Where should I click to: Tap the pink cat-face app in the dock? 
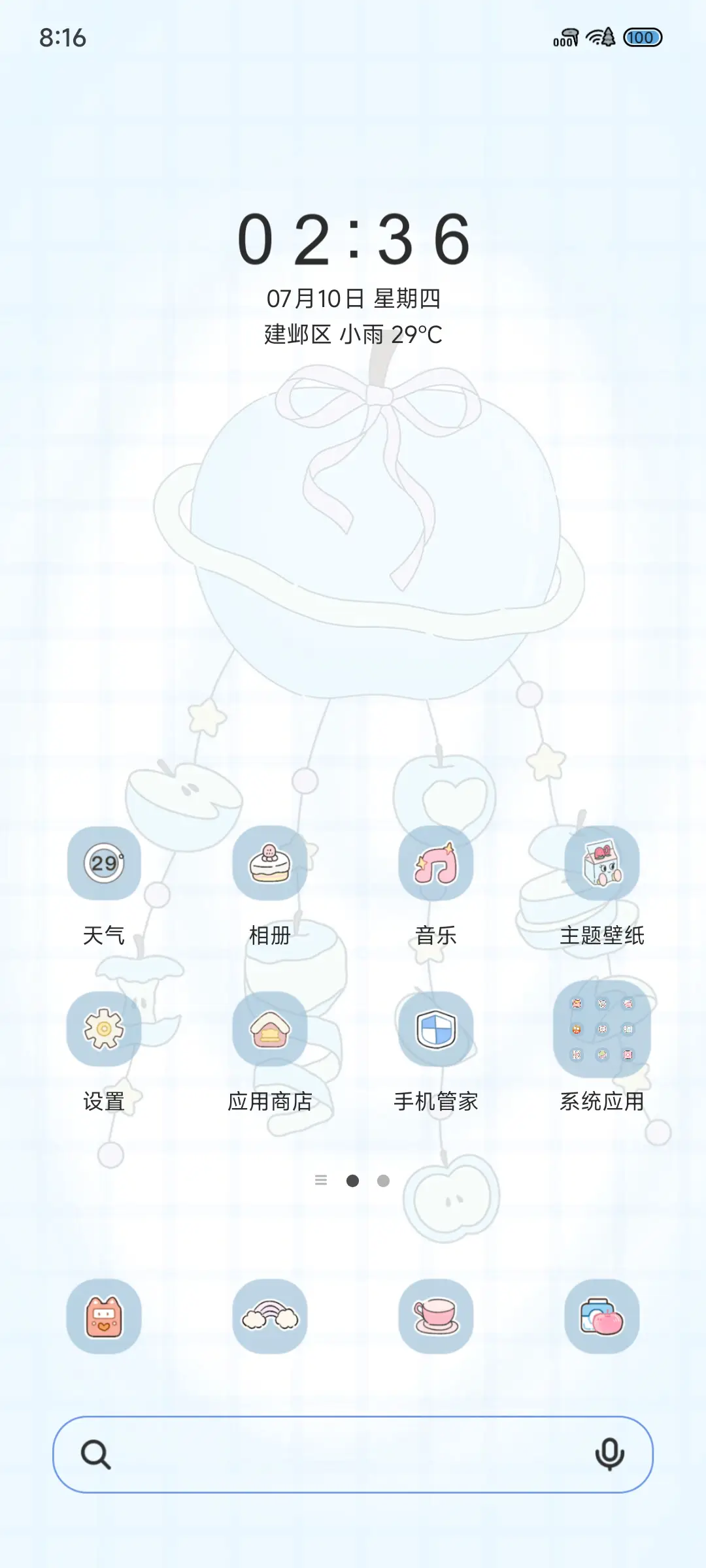(103, 1315)
